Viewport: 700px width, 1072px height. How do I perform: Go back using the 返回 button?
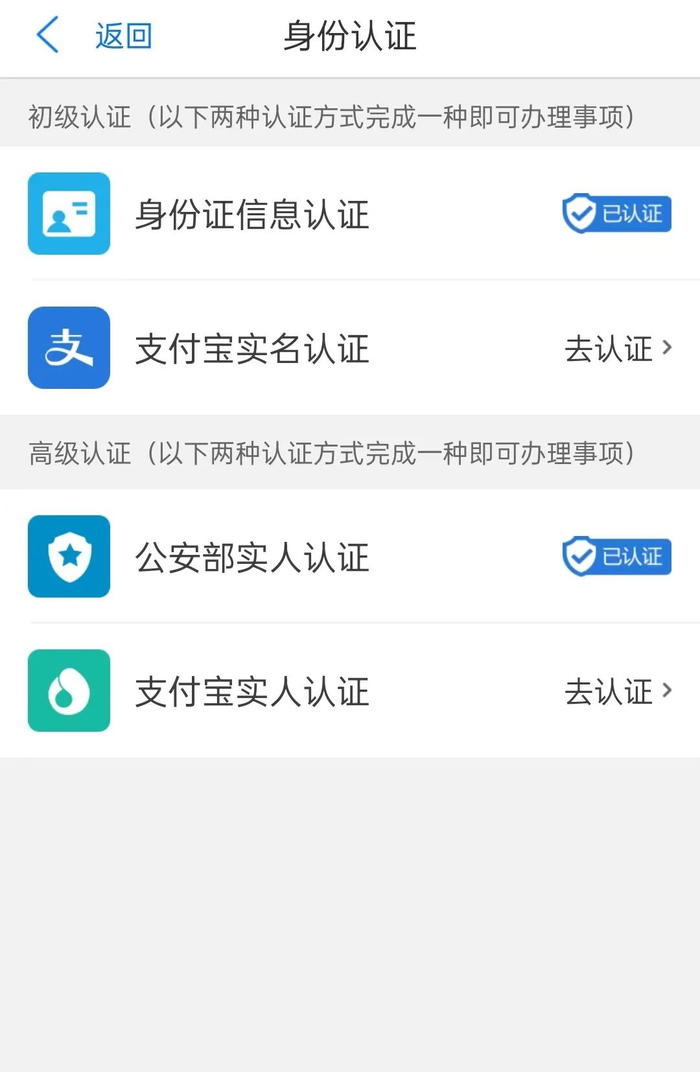click(95, 37)
